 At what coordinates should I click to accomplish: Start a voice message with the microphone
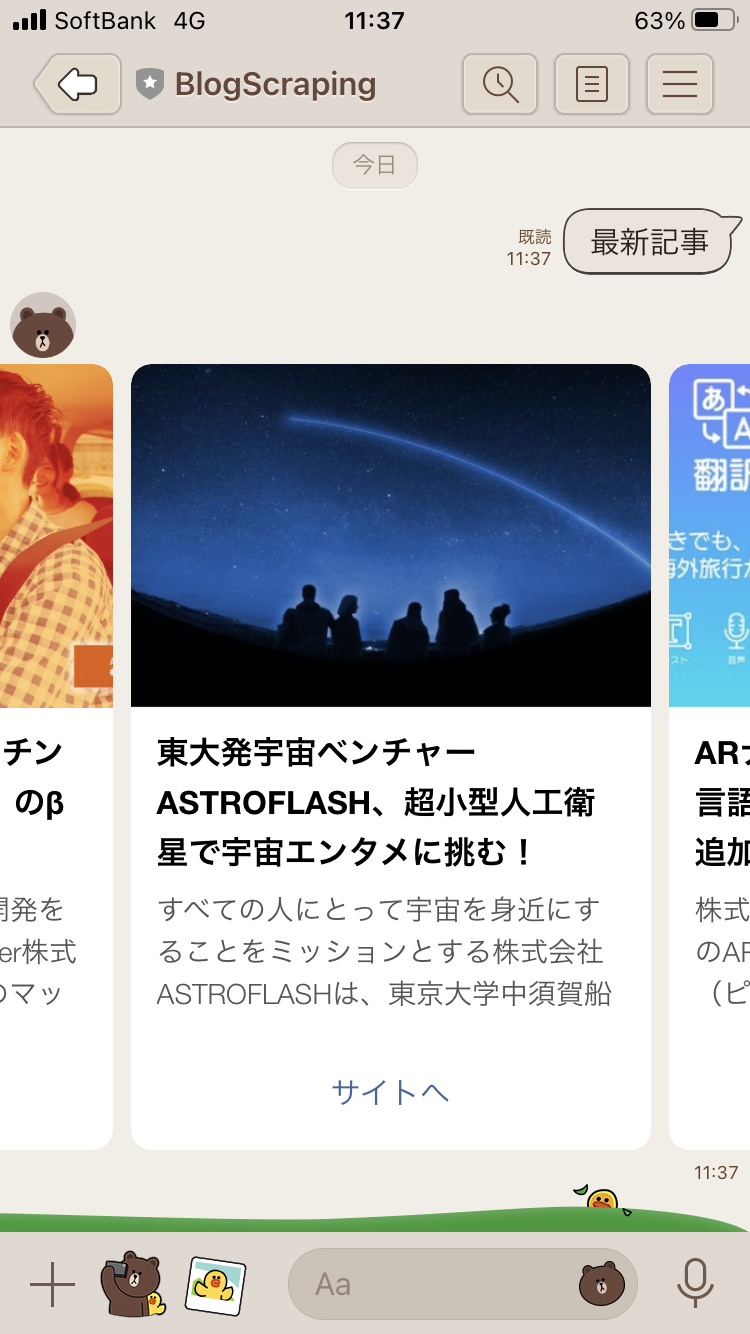coord(694,1284)
